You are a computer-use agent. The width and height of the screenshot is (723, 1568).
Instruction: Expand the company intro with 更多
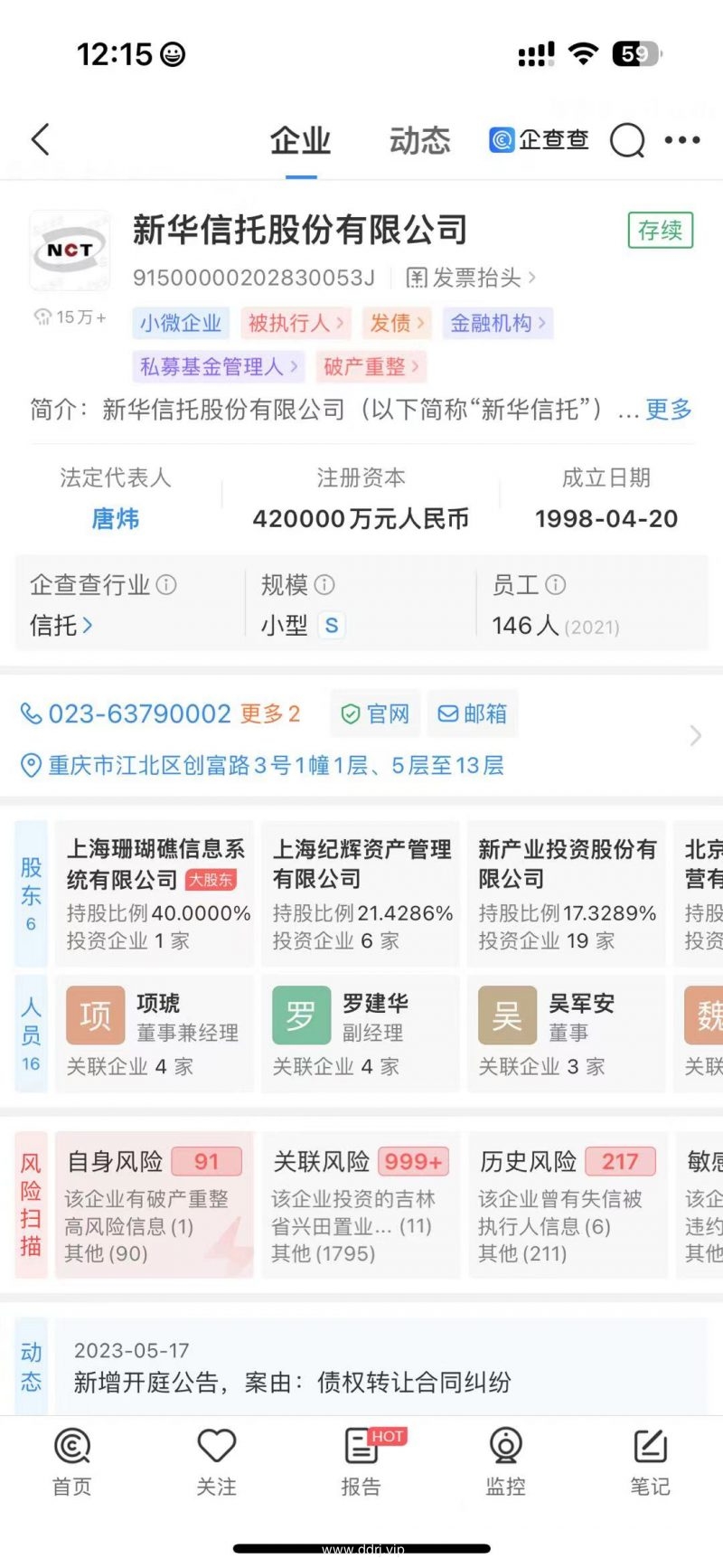(x=668, y=410)
